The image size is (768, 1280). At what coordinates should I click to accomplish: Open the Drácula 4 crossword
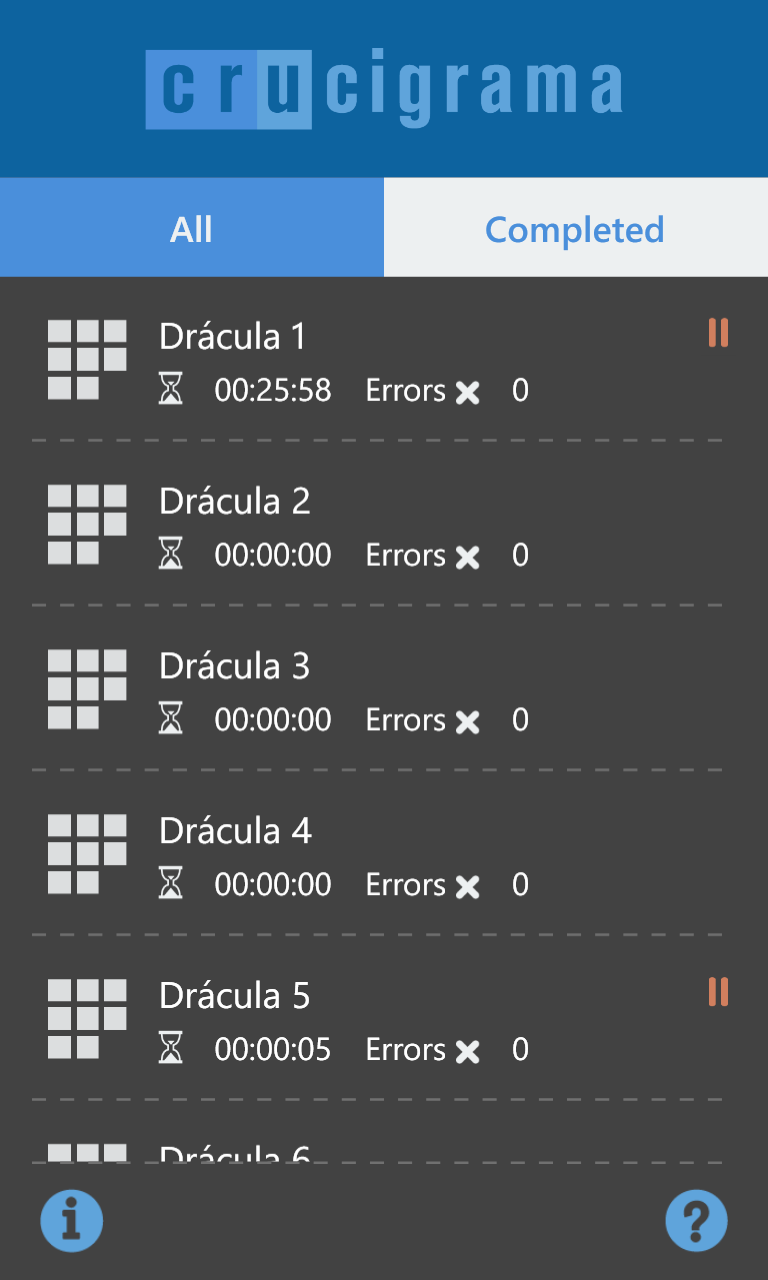pyautogui.click(x=234, y=832)
